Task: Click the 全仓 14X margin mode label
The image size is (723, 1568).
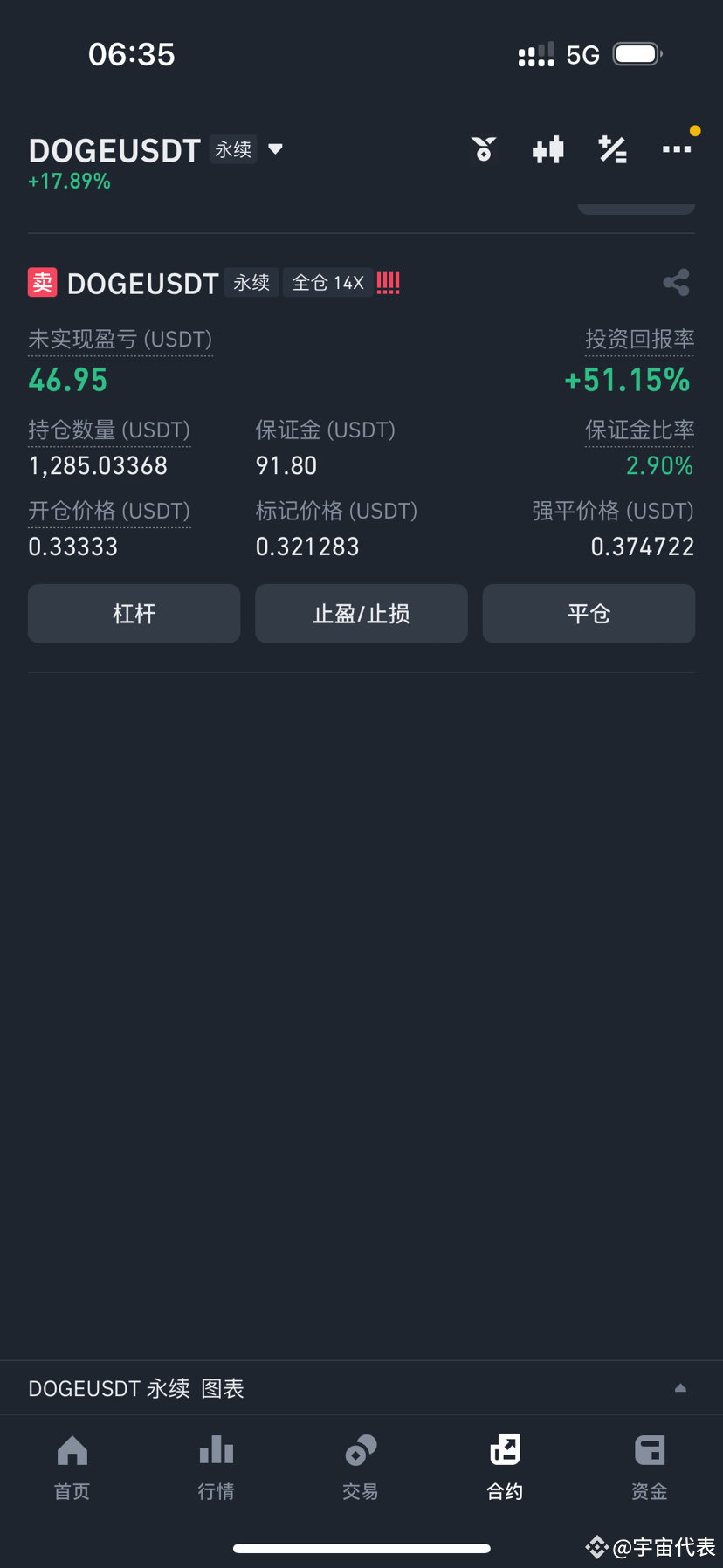Action: click(x=328, y=282)
